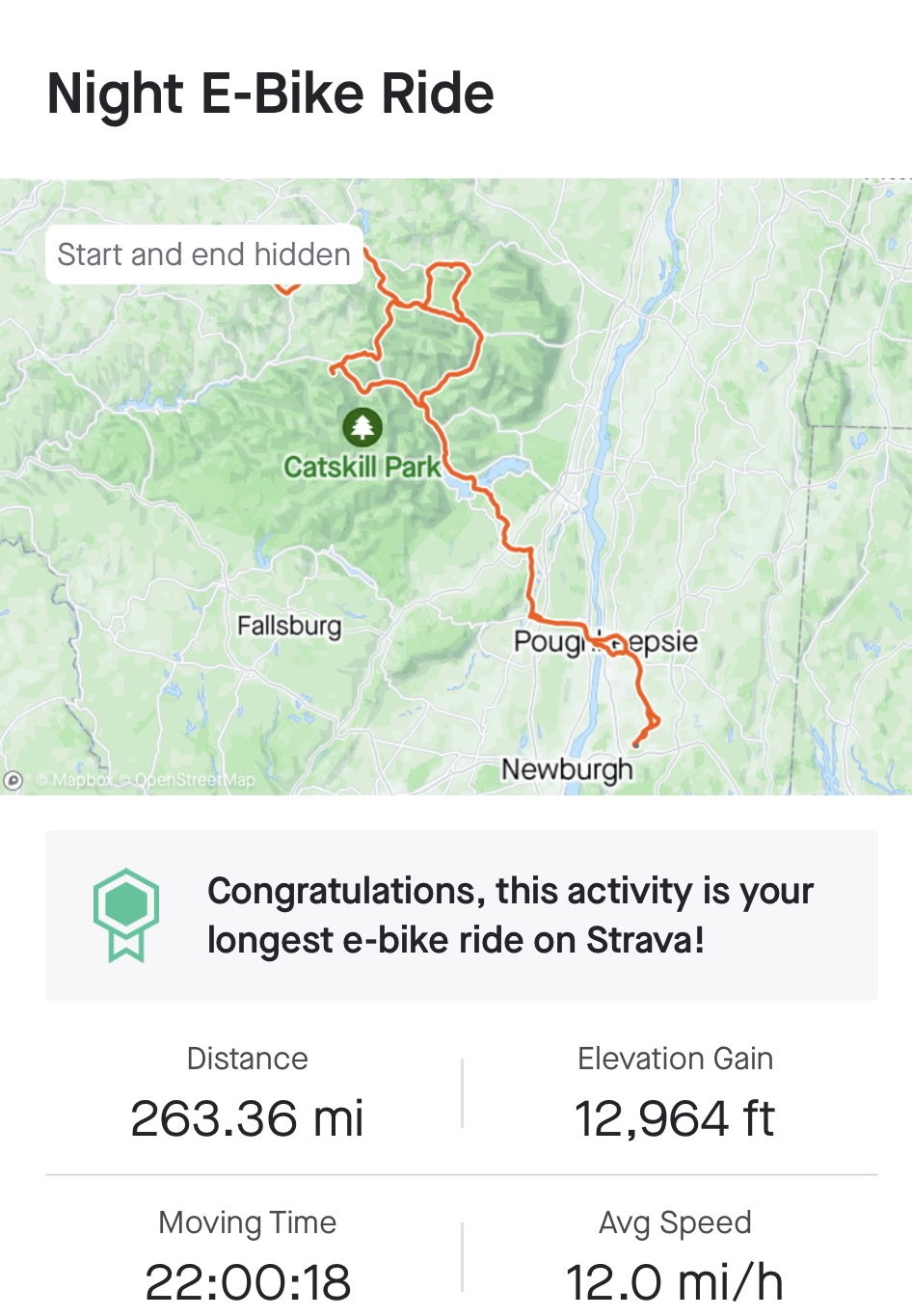
Task: Open the Mapbox attribution info icon
Action: 13,780
